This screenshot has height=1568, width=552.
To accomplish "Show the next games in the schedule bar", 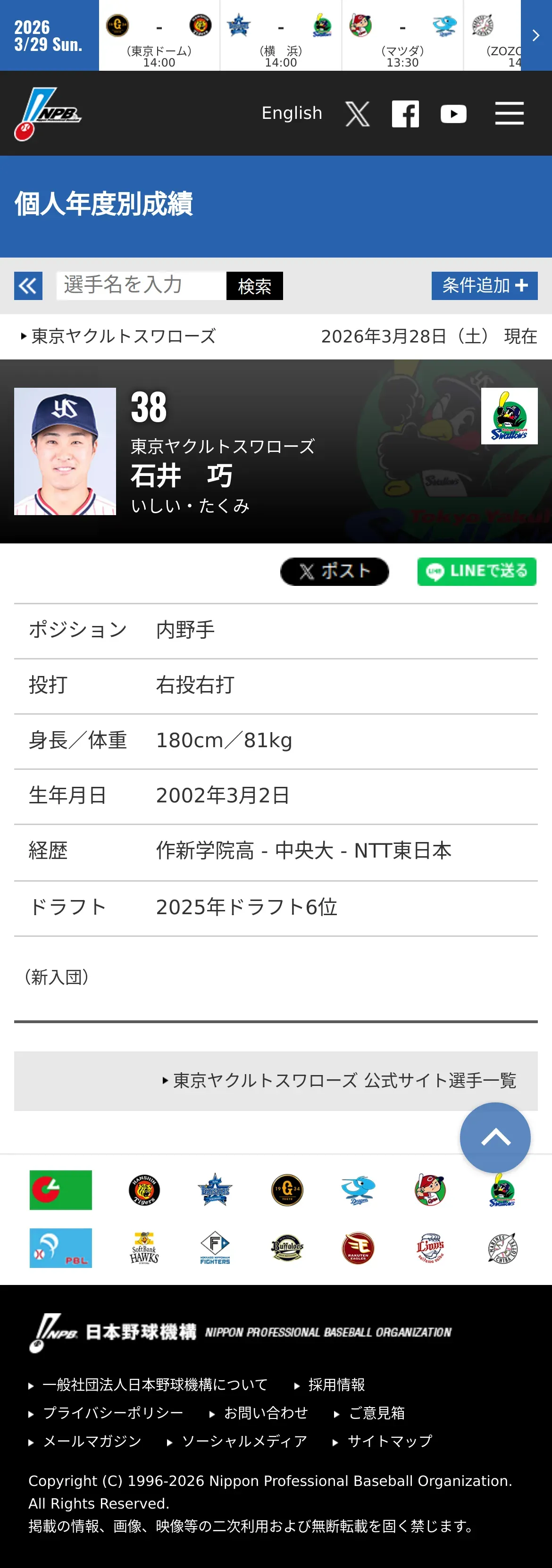I will pos(536,35).
